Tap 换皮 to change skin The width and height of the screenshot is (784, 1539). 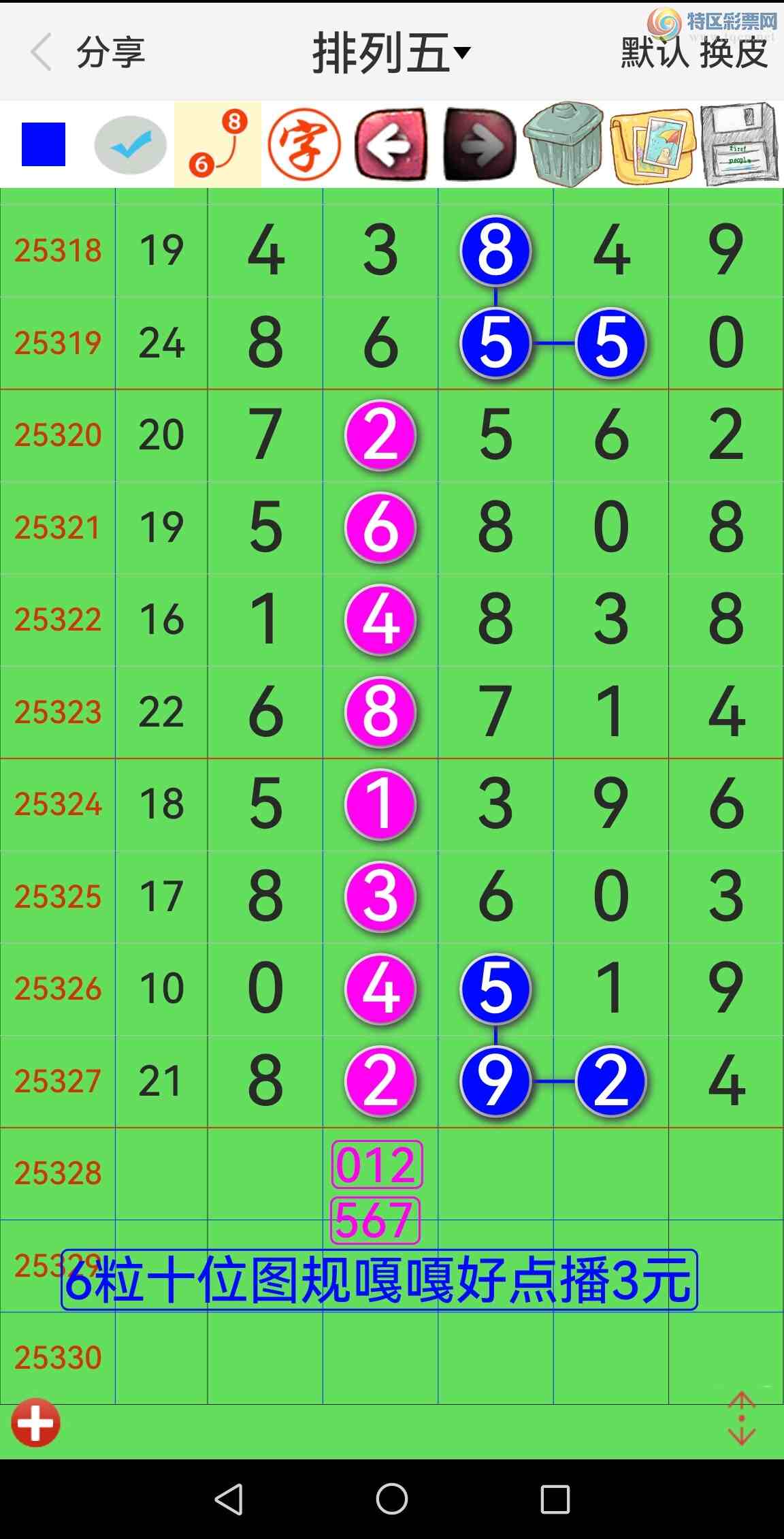pyautogui.click(x=734, y=53)
